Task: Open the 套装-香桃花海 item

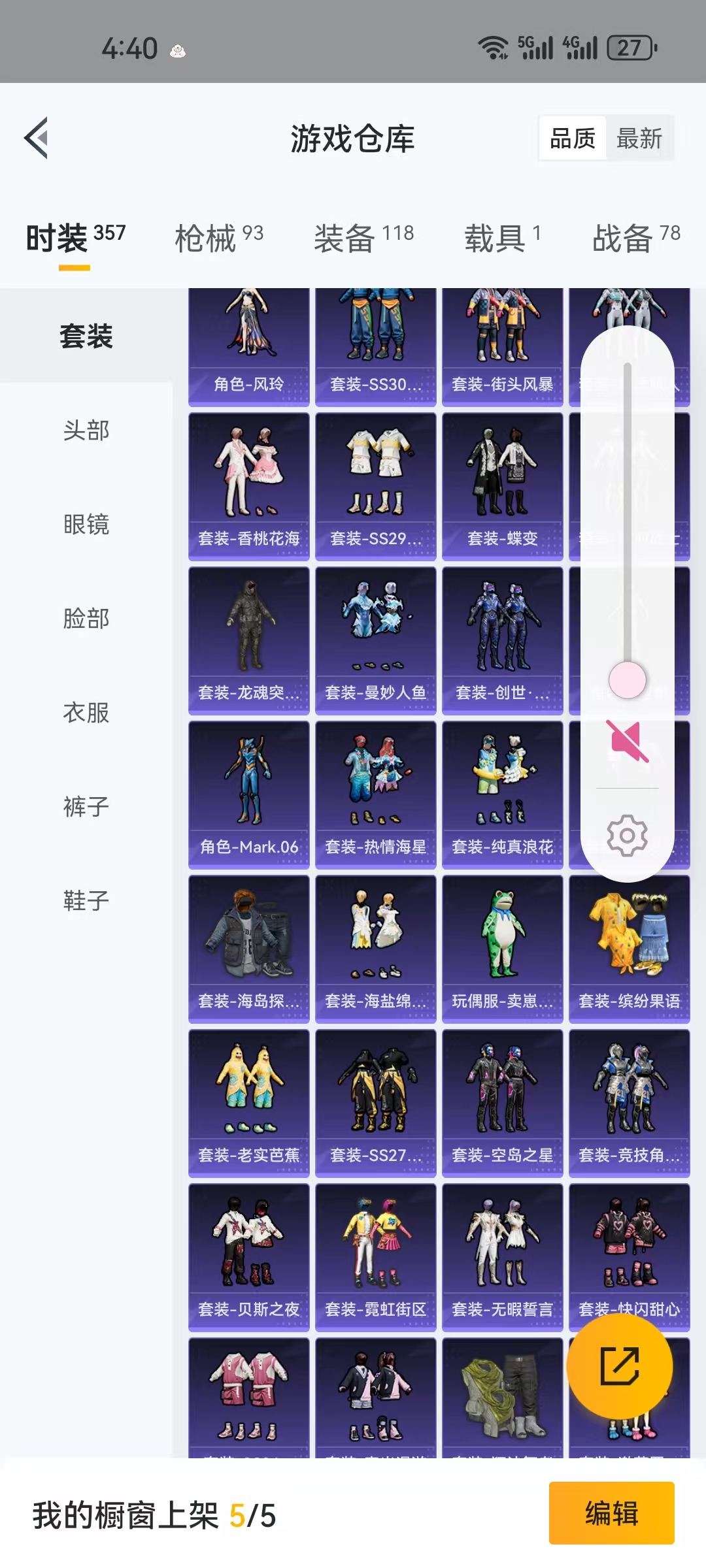Action: pos(249,487)
